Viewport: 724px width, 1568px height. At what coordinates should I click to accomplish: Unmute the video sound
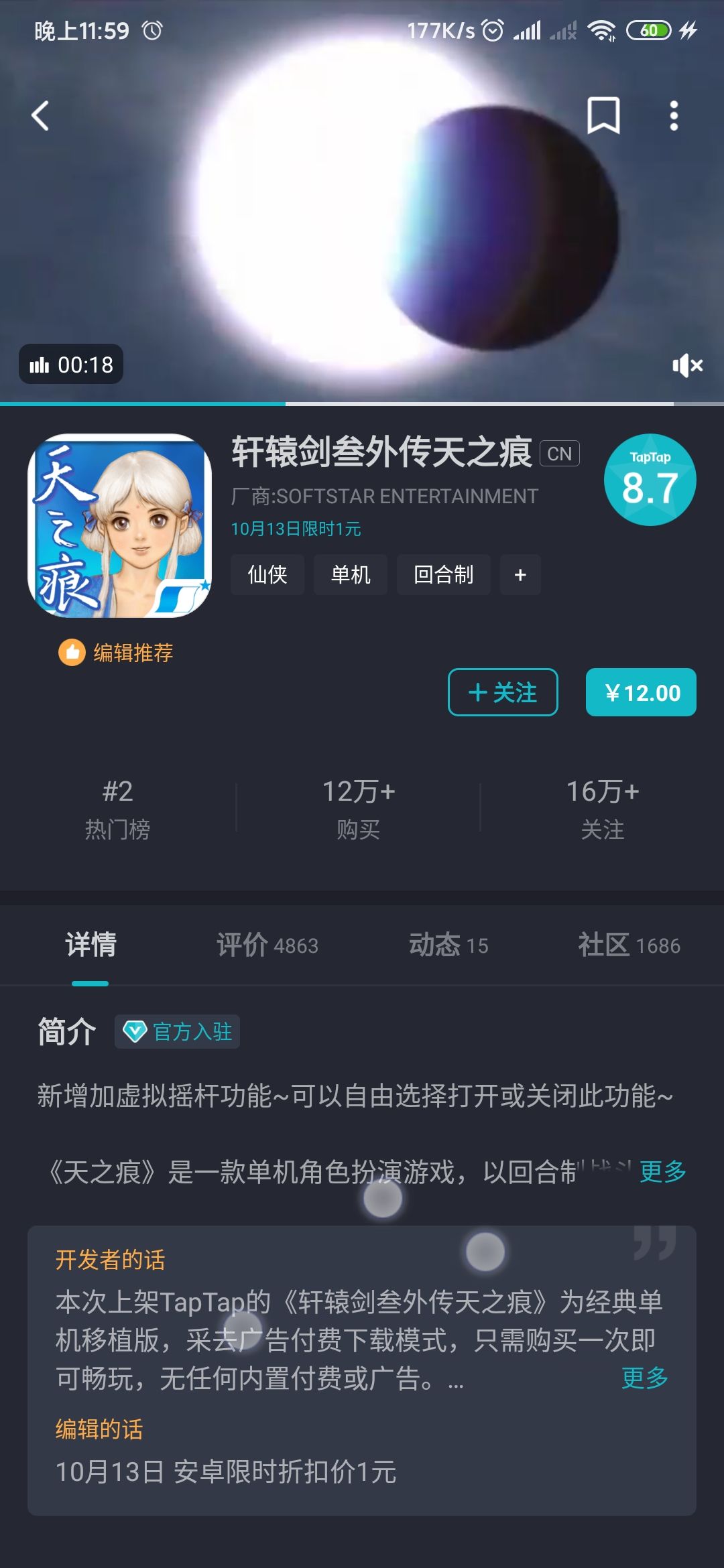point(688,365)
